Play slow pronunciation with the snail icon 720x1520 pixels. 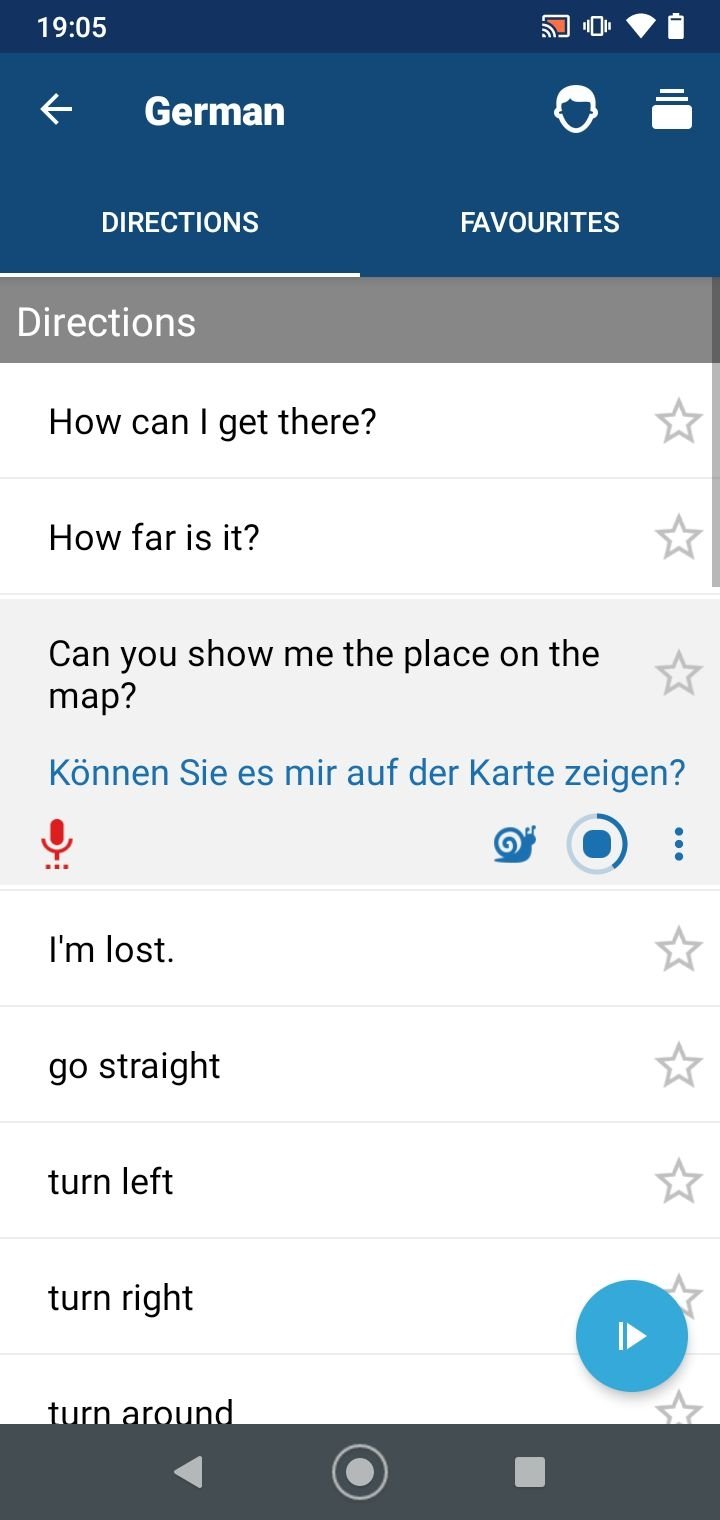515,845
